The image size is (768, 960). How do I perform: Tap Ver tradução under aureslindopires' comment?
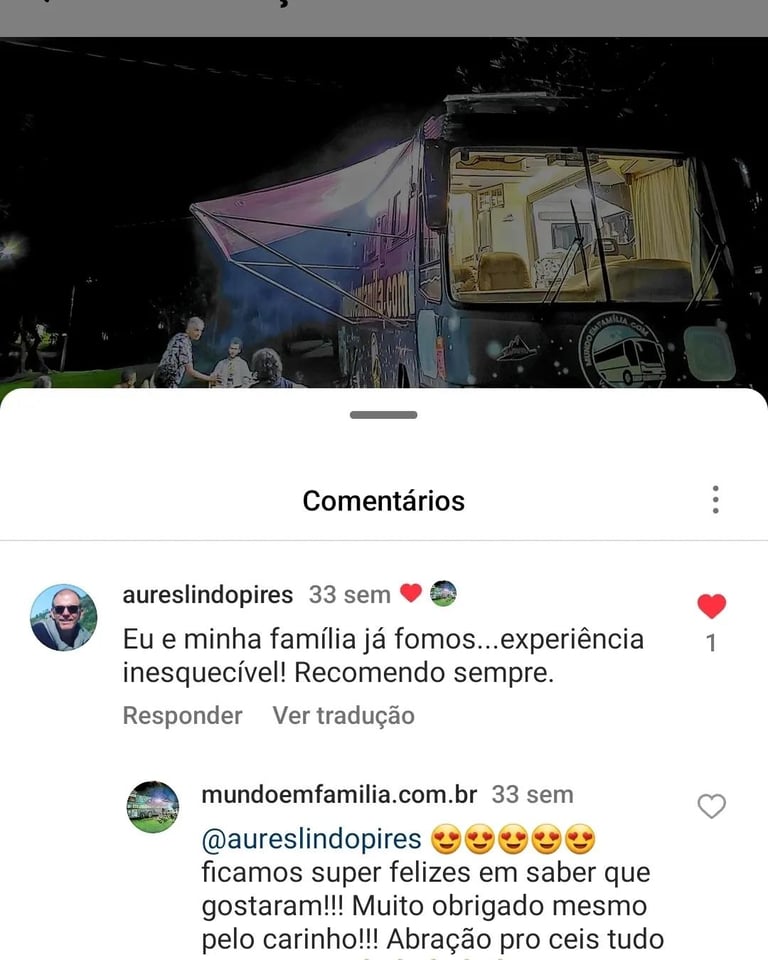(x=343, y=715)
